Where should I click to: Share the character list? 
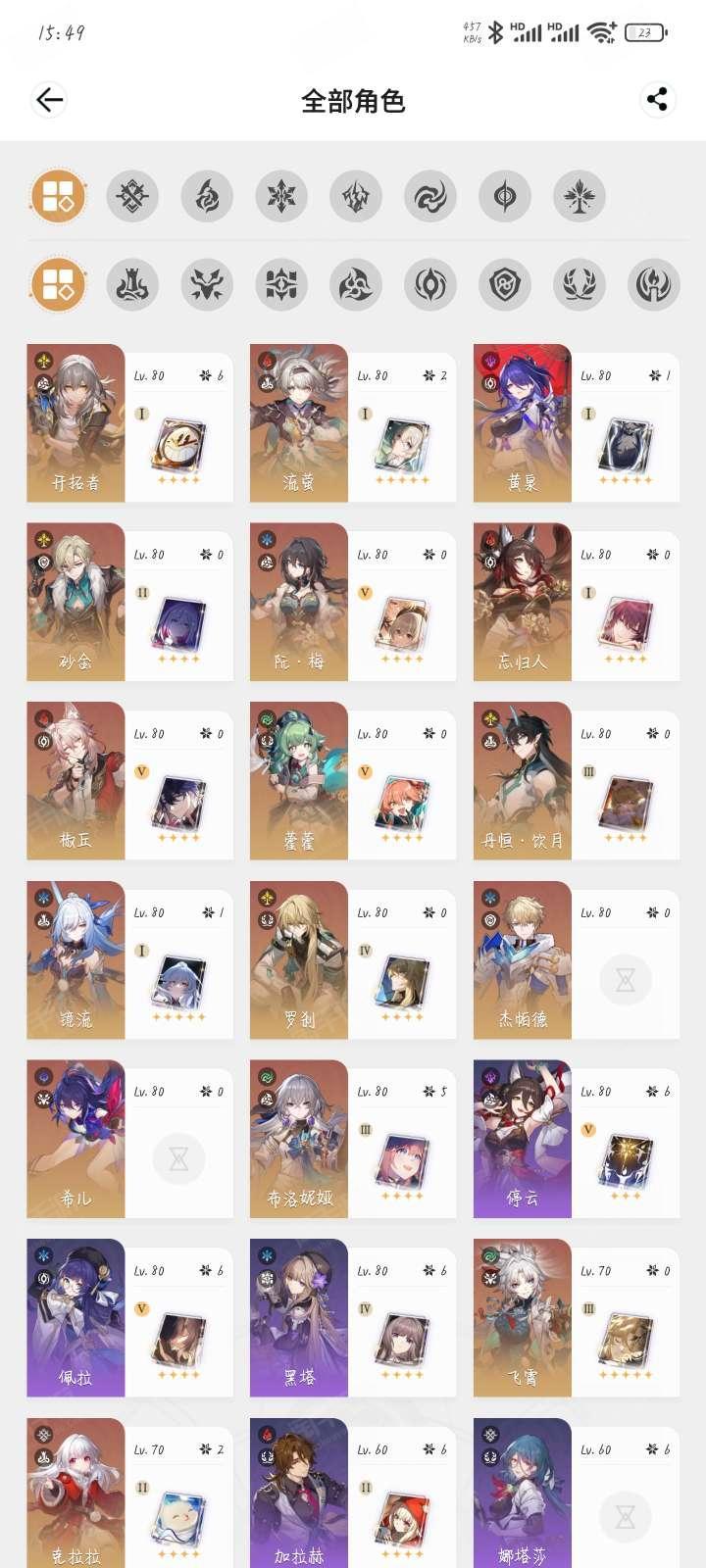click(x=657, y=99)
